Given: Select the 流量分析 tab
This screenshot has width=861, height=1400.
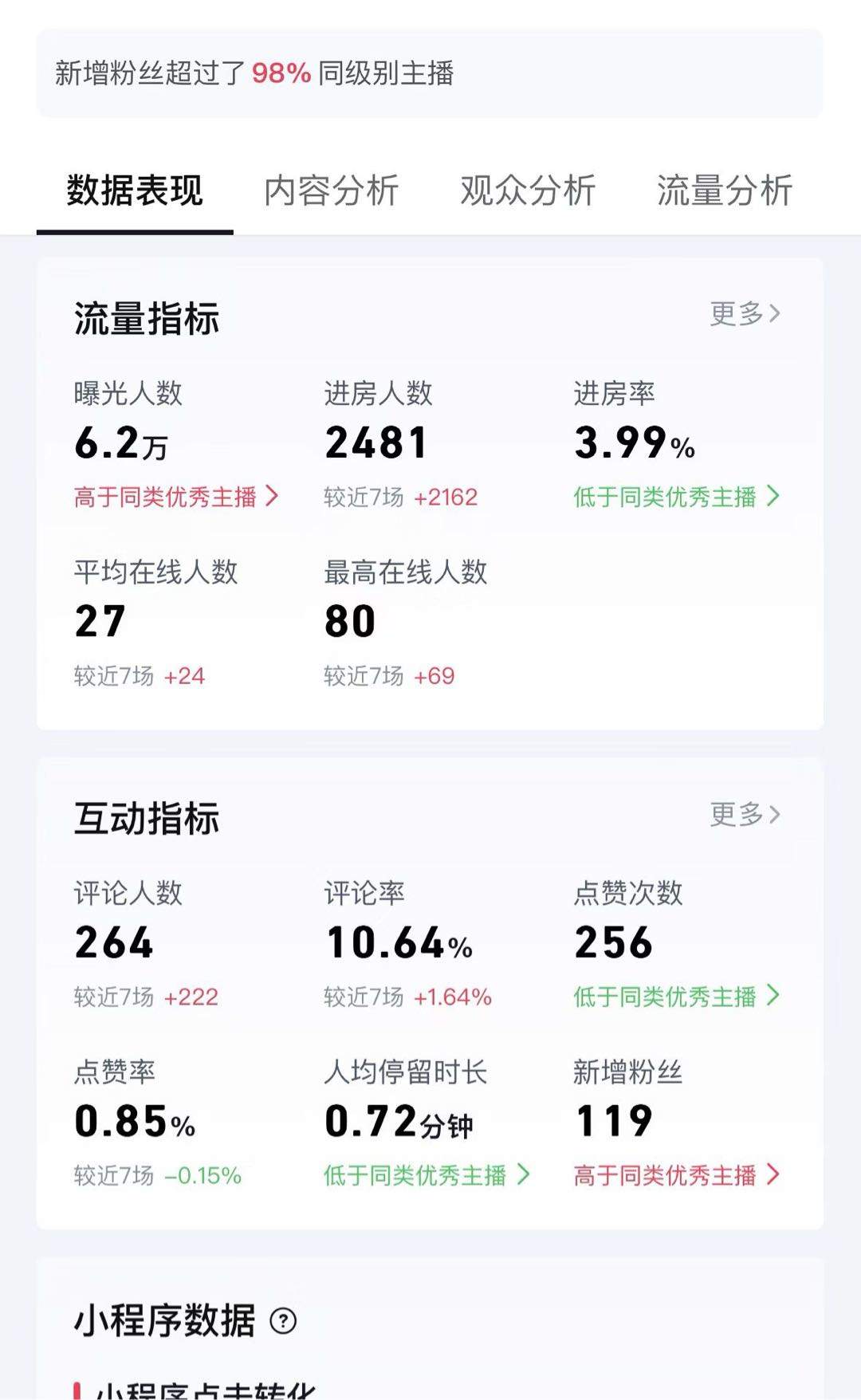Looking at the screenshot, I should click(722, 191).
